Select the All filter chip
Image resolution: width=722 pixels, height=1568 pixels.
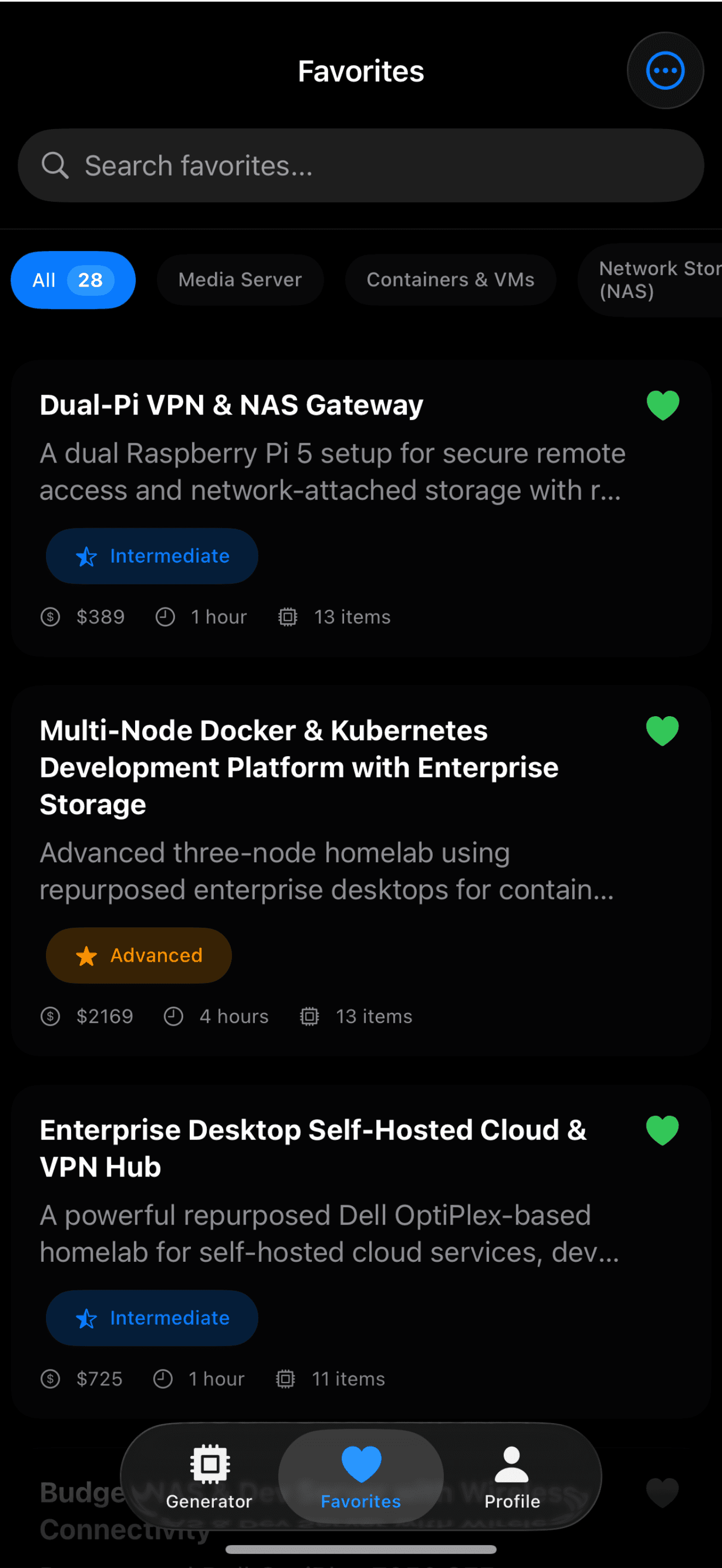click(x=73, y=280)
